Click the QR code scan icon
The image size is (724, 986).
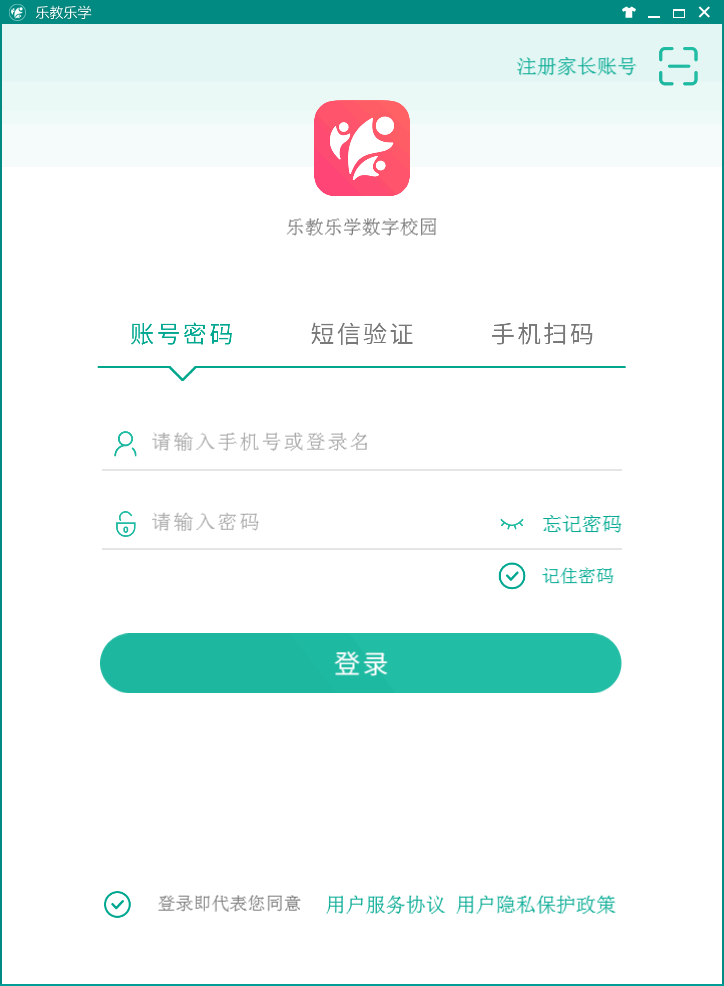(x=677, y=65)
